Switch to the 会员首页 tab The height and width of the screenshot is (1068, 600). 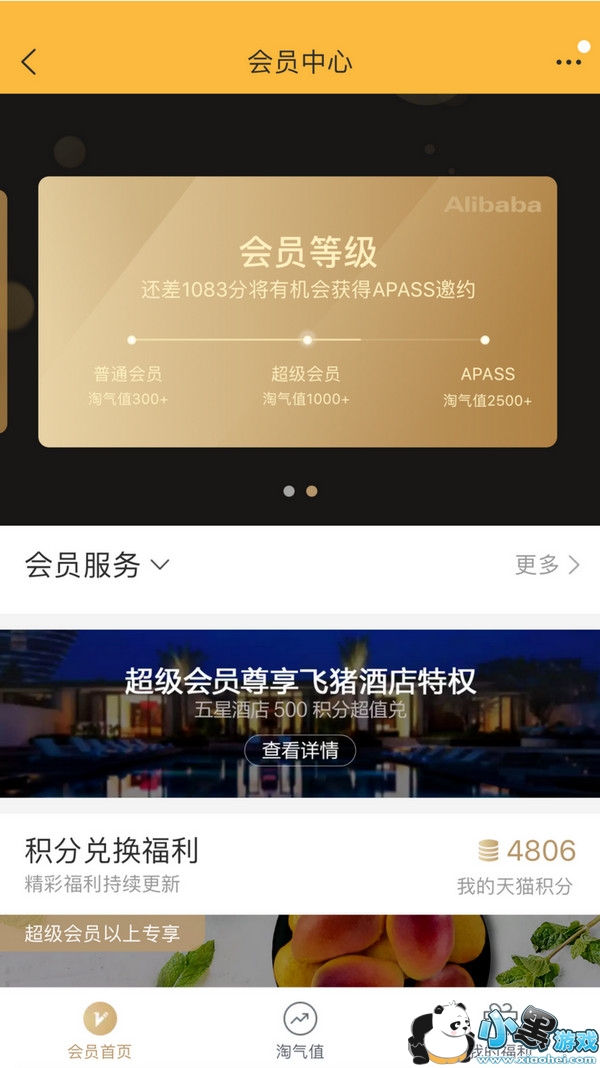(99, 1032)
